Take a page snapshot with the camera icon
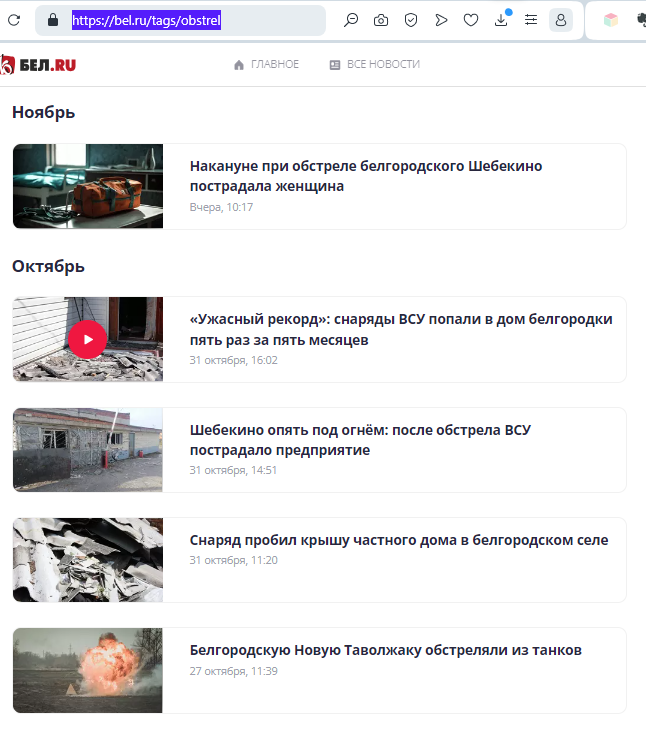646x737 pixels. 381,20
